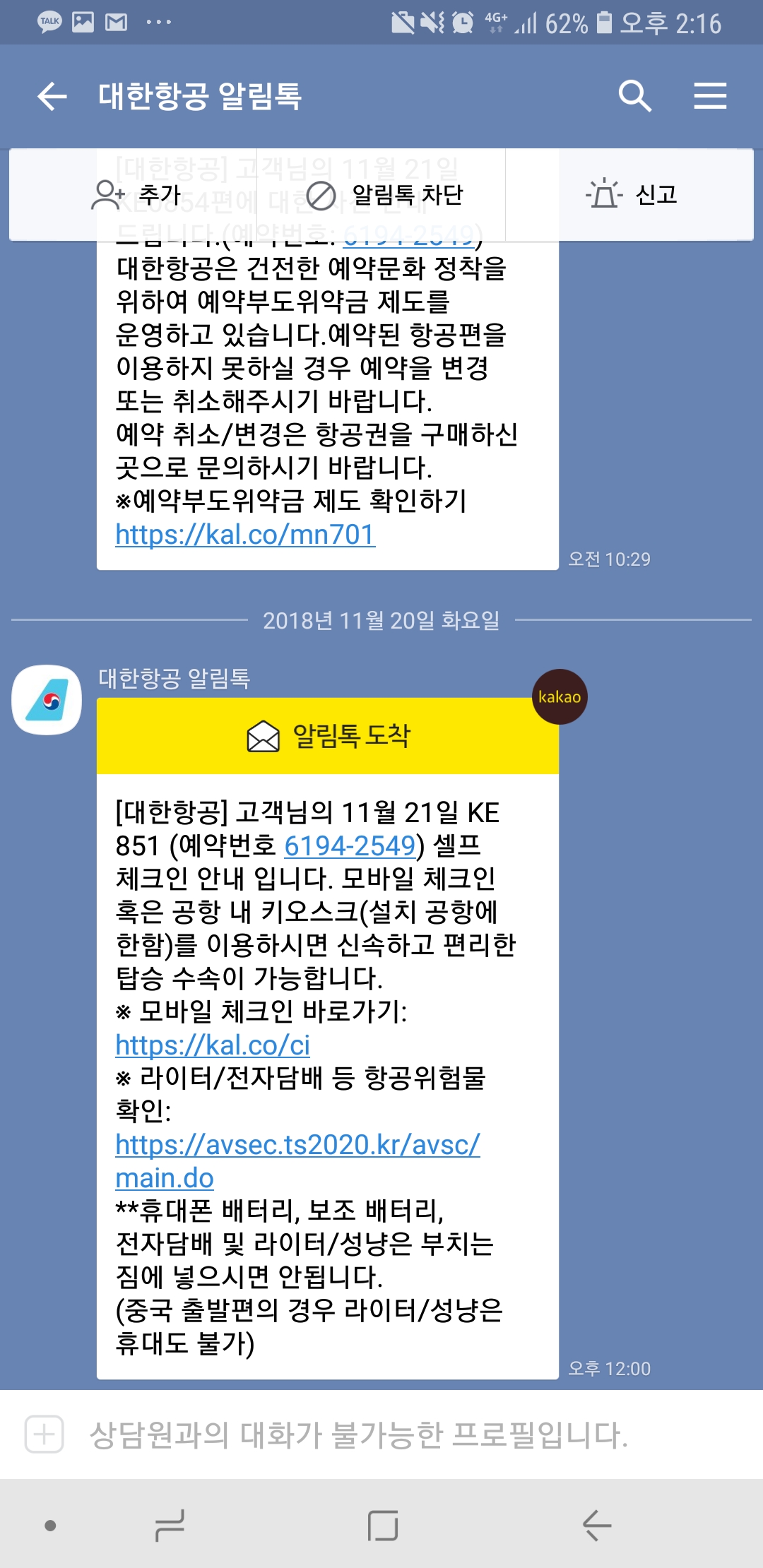
Task: Add channel with 추가 button
Action: pyautogui.click(x=136, y=195)
